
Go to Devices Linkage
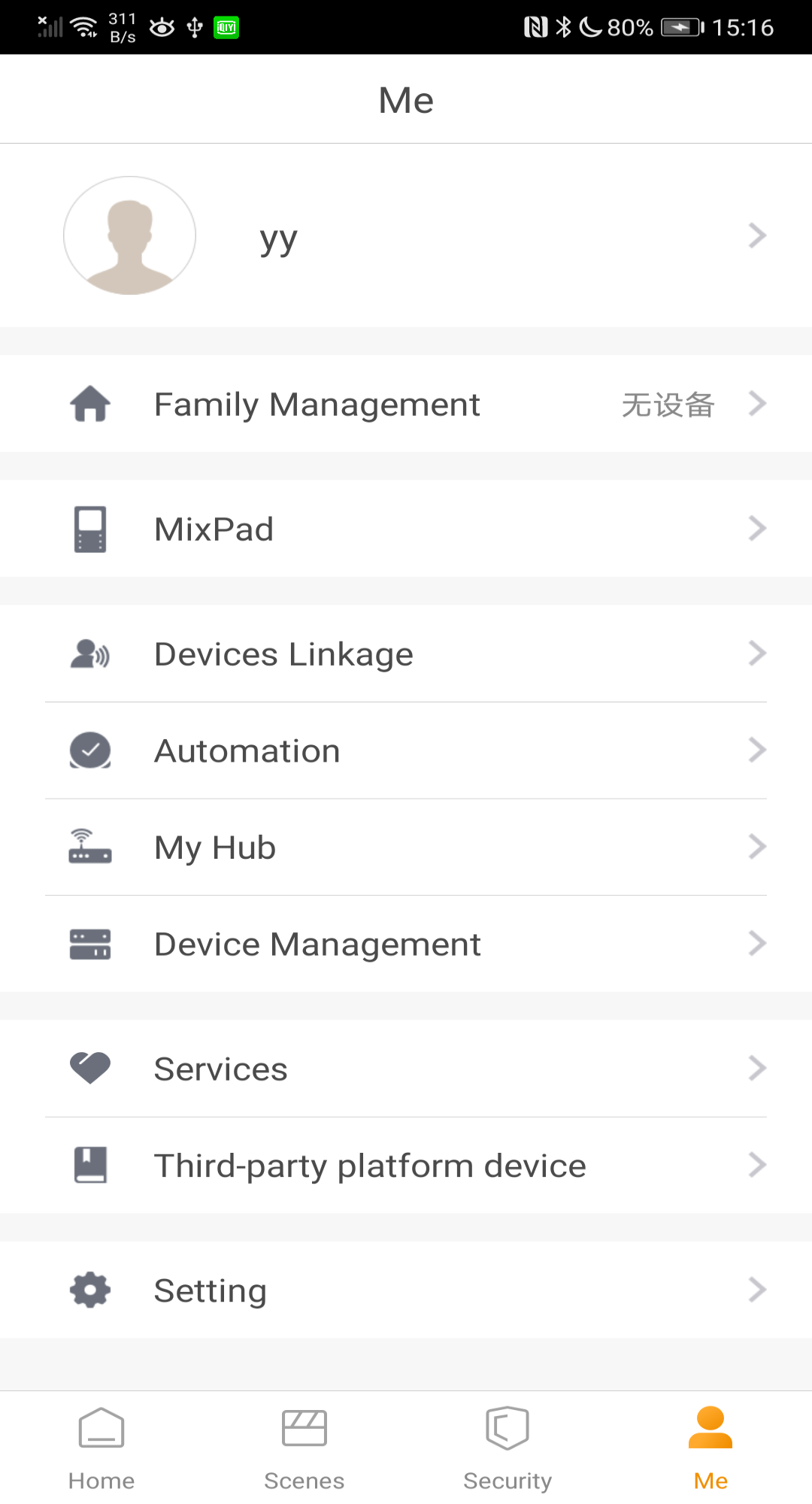406,653
